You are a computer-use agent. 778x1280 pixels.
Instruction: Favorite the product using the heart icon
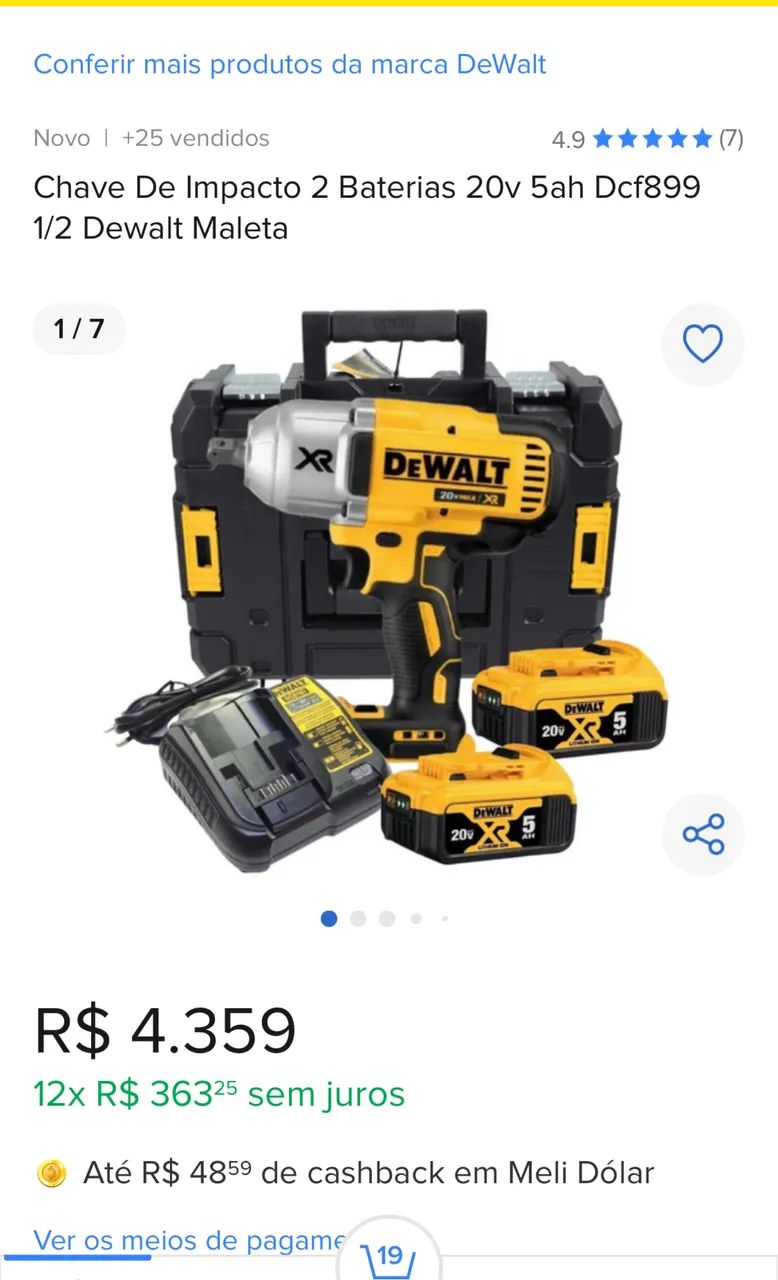(x=703, y=343)
